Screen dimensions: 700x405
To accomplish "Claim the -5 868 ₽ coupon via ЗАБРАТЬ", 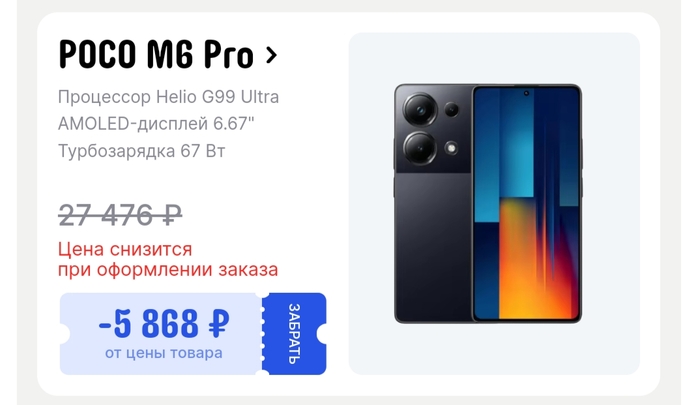I will (294, 333).
